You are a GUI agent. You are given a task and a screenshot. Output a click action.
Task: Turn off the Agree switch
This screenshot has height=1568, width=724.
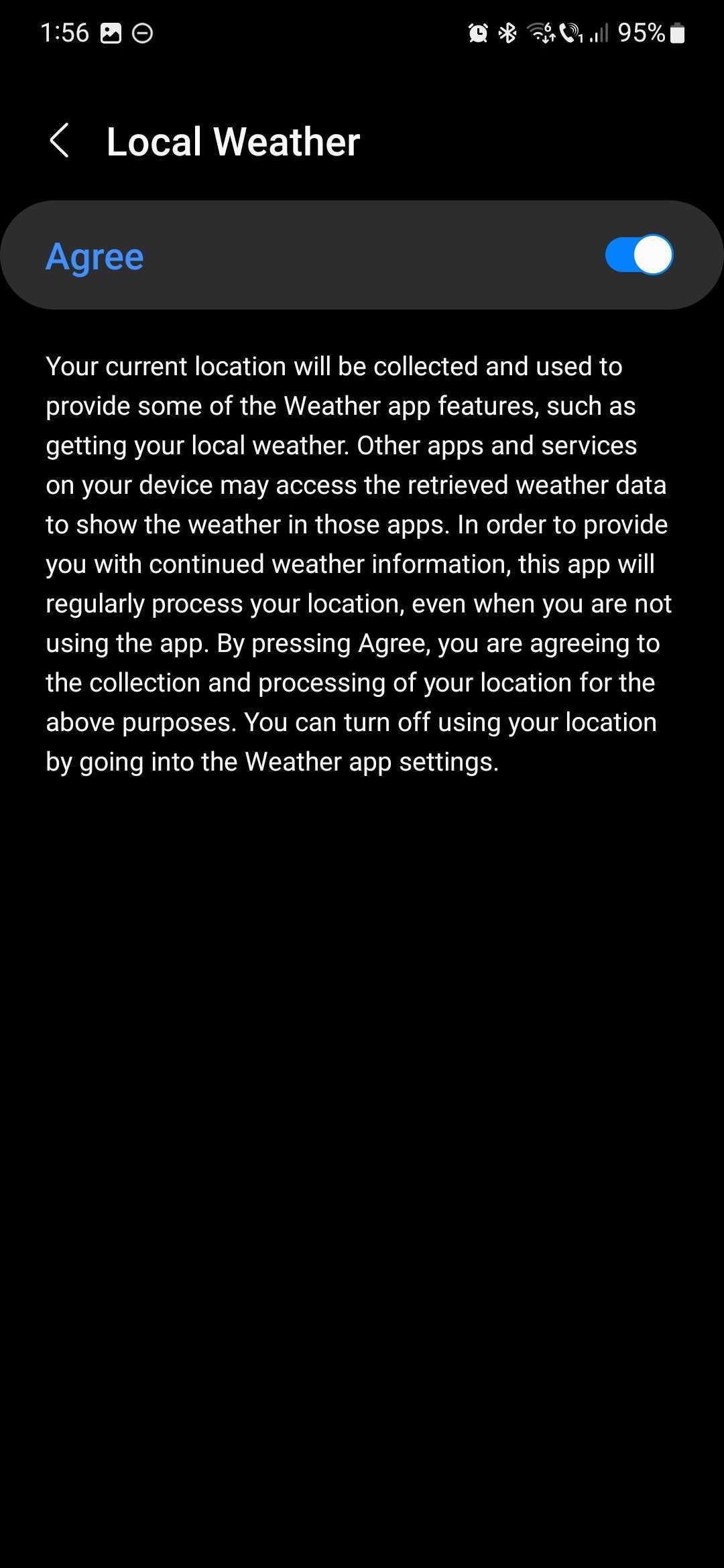pos(638,255)
